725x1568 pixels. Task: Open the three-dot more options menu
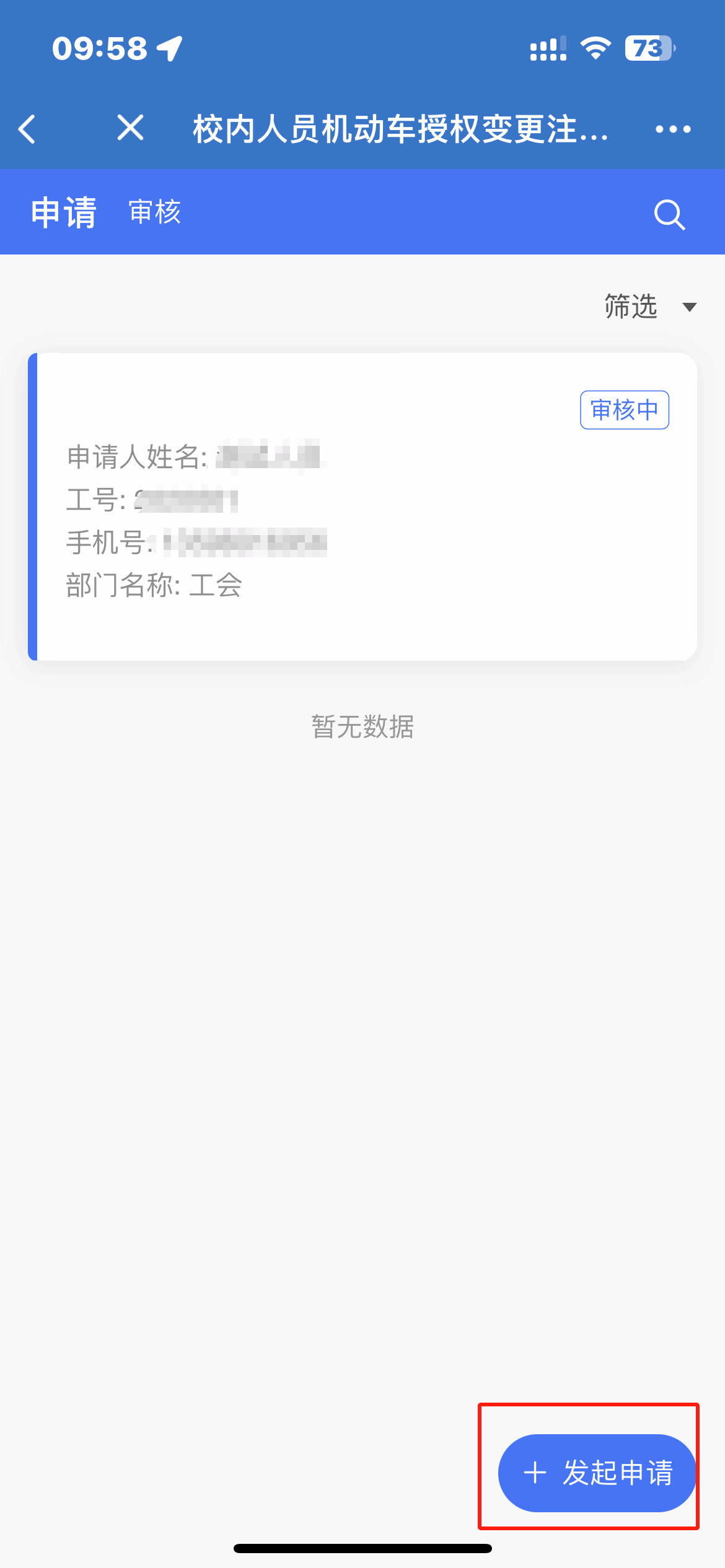point(673,129)
